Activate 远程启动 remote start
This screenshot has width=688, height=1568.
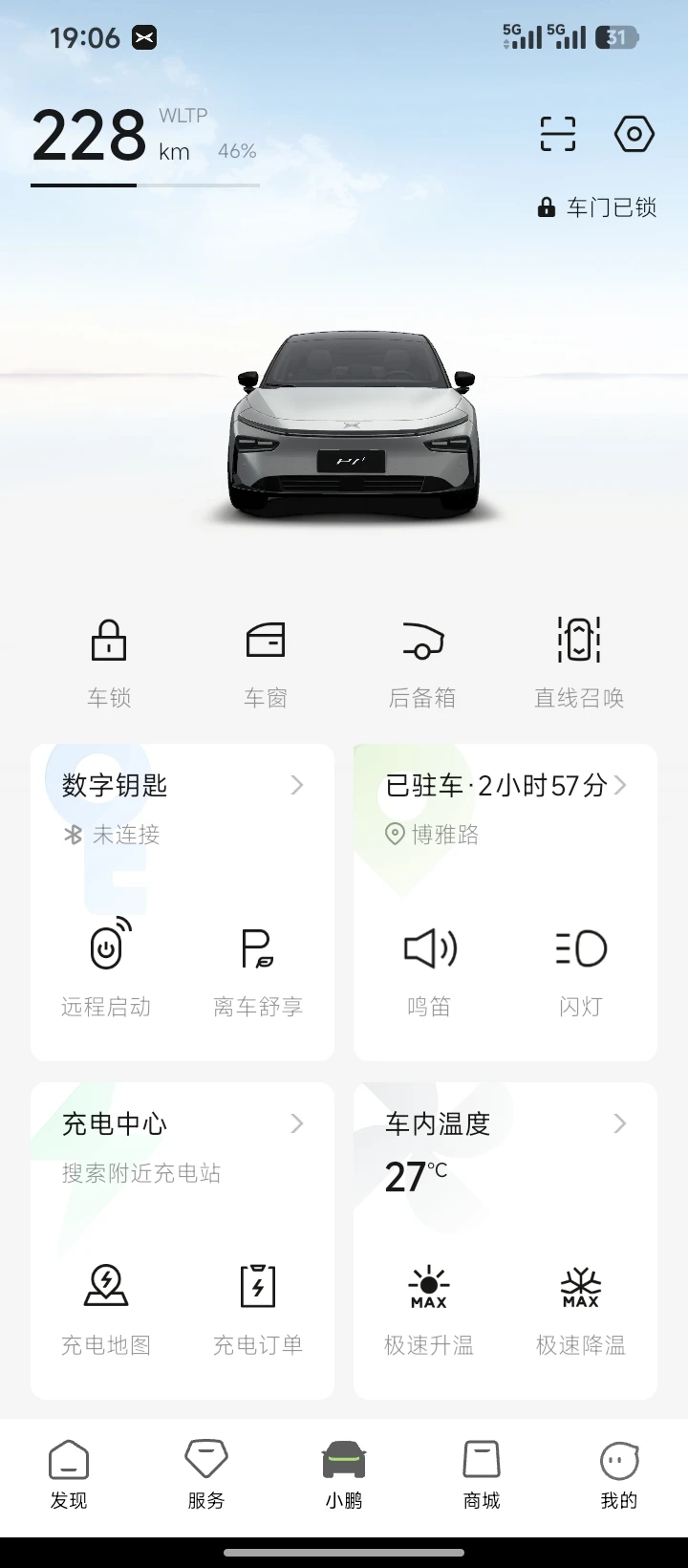tap(107, 966)
